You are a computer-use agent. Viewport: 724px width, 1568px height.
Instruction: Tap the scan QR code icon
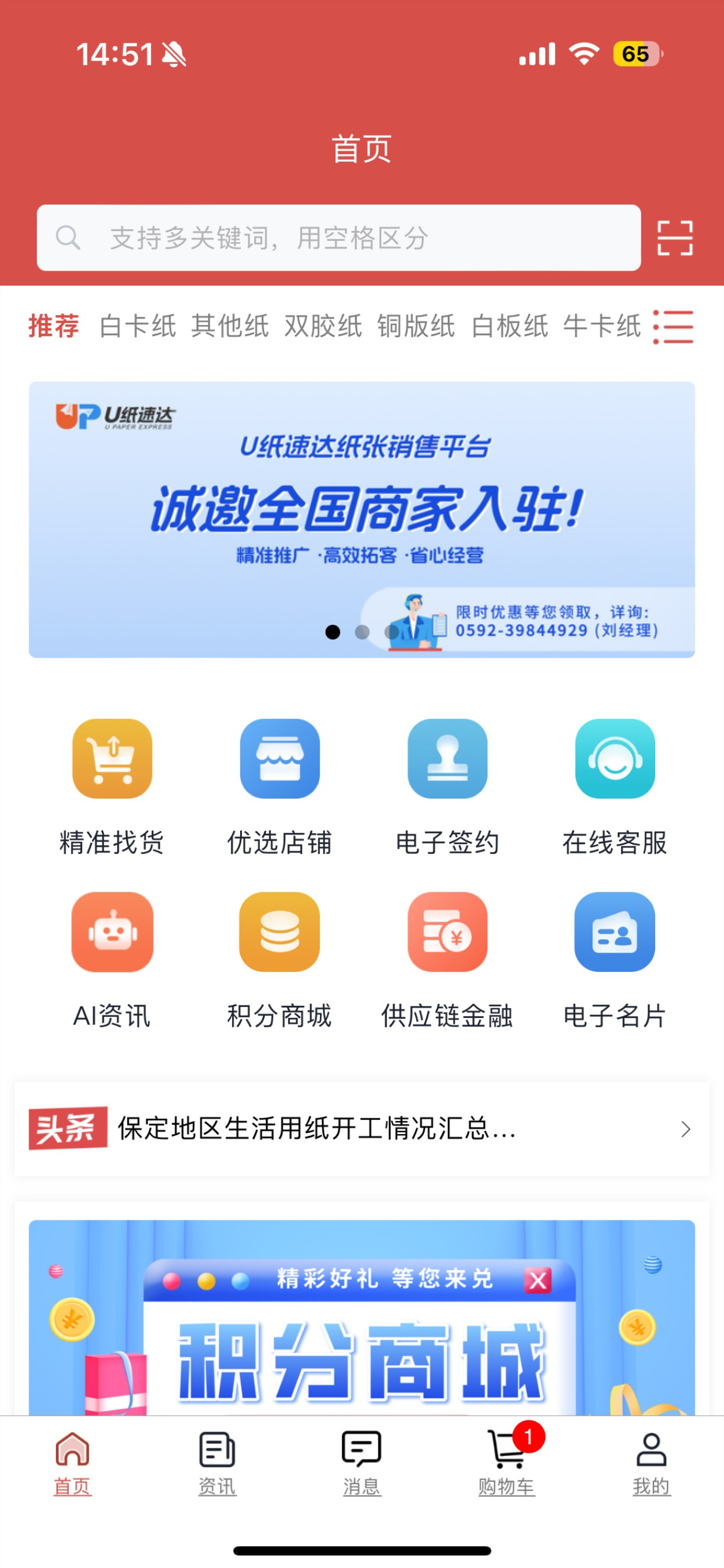[x=677, y=239]
